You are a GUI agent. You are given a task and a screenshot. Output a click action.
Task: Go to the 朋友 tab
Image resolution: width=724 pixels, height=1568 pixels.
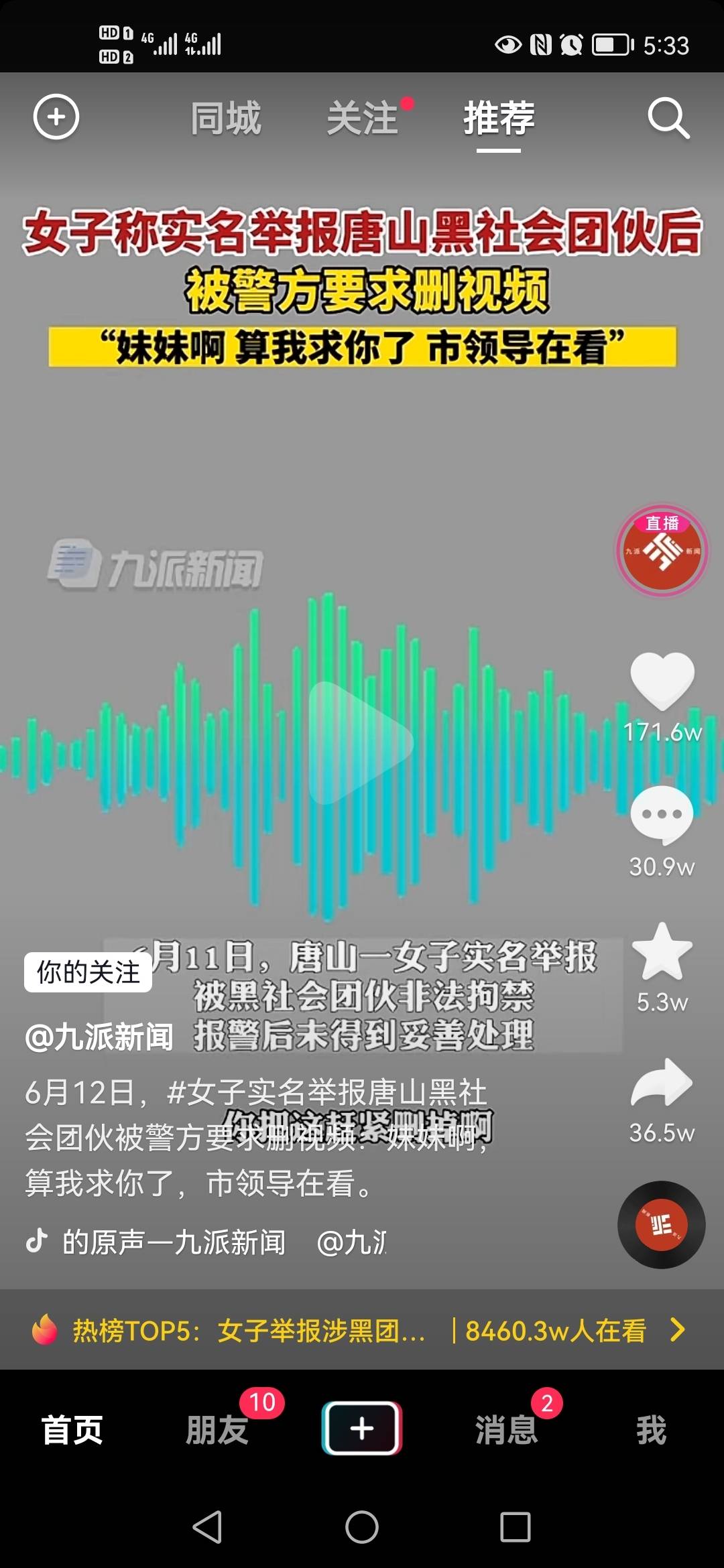click(x=217, y=1430)
